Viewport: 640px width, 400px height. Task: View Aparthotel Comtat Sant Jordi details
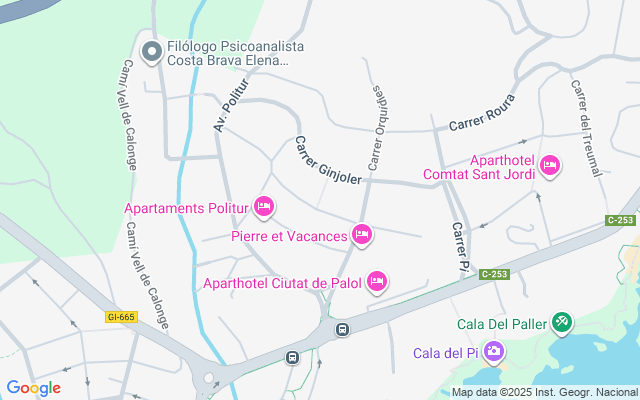(549, 165)
